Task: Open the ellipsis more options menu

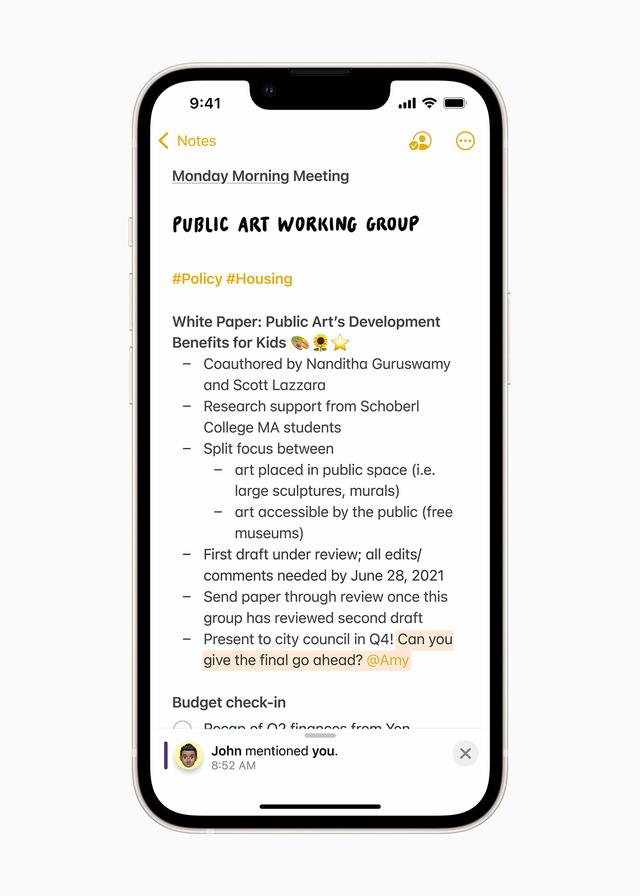Action: 465,141
